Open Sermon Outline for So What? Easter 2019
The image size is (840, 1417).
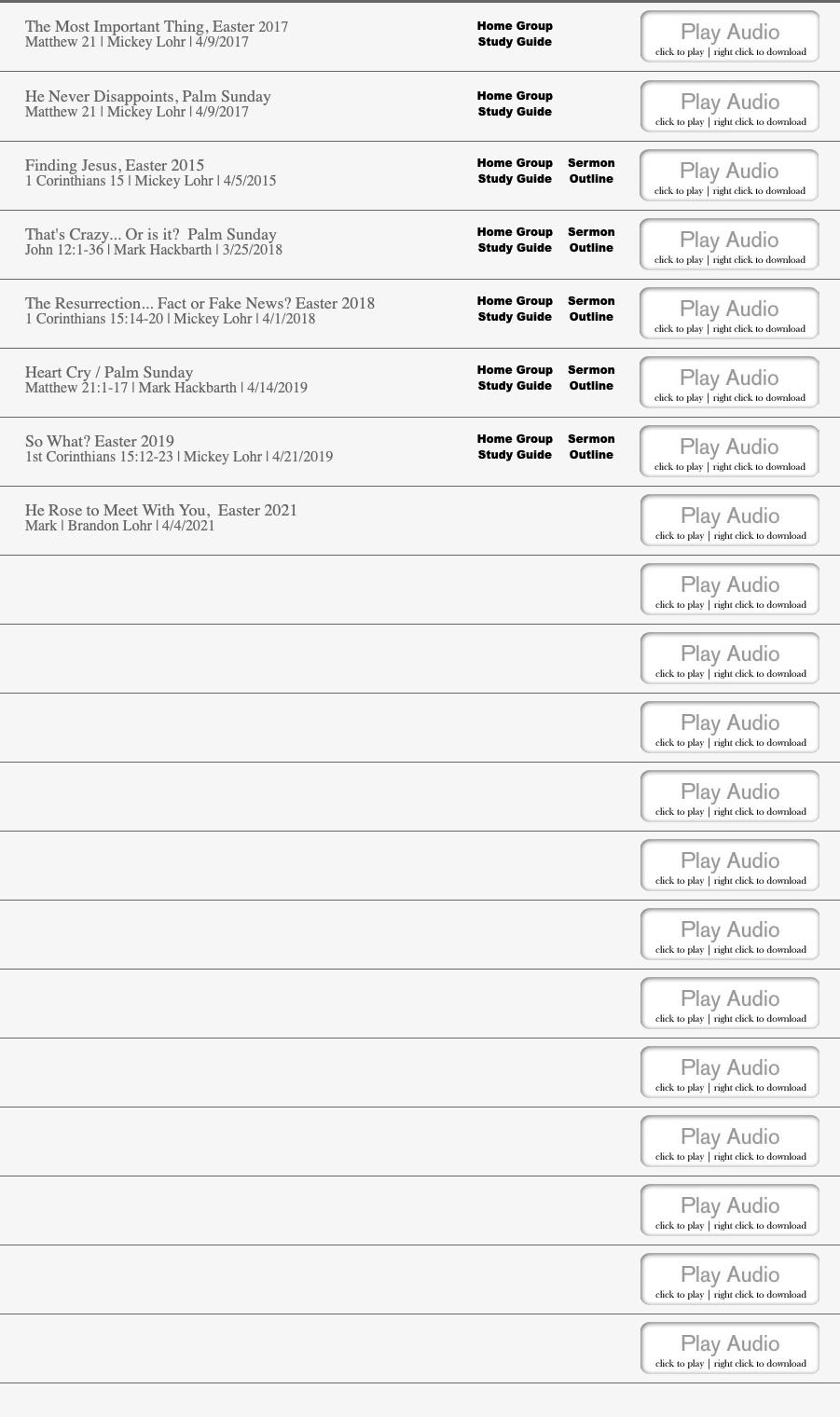pyautogui.click(x=591, y=447)
